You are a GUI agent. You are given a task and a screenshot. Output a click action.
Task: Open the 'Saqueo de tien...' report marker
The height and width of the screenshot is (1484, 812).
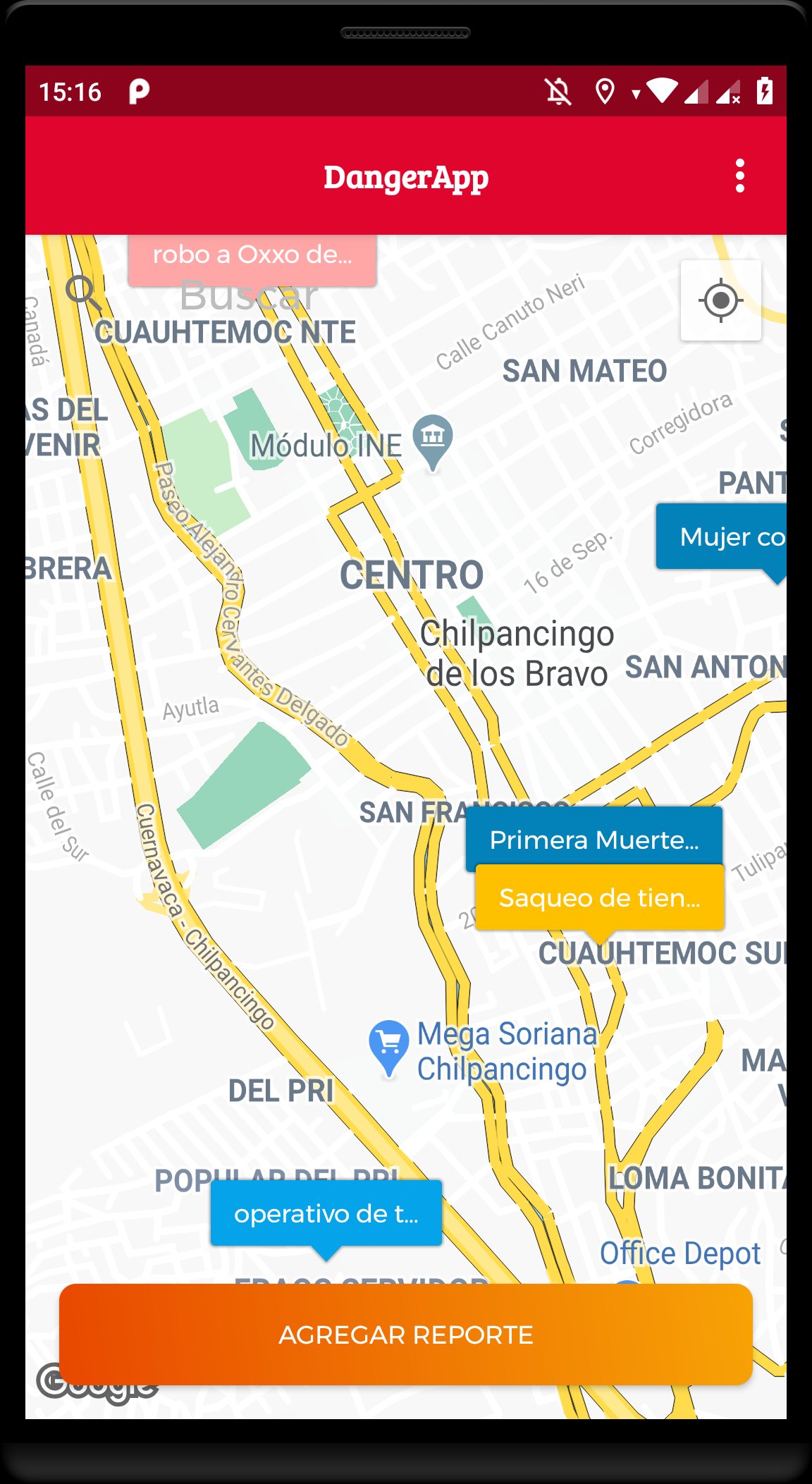click(600, 898)
